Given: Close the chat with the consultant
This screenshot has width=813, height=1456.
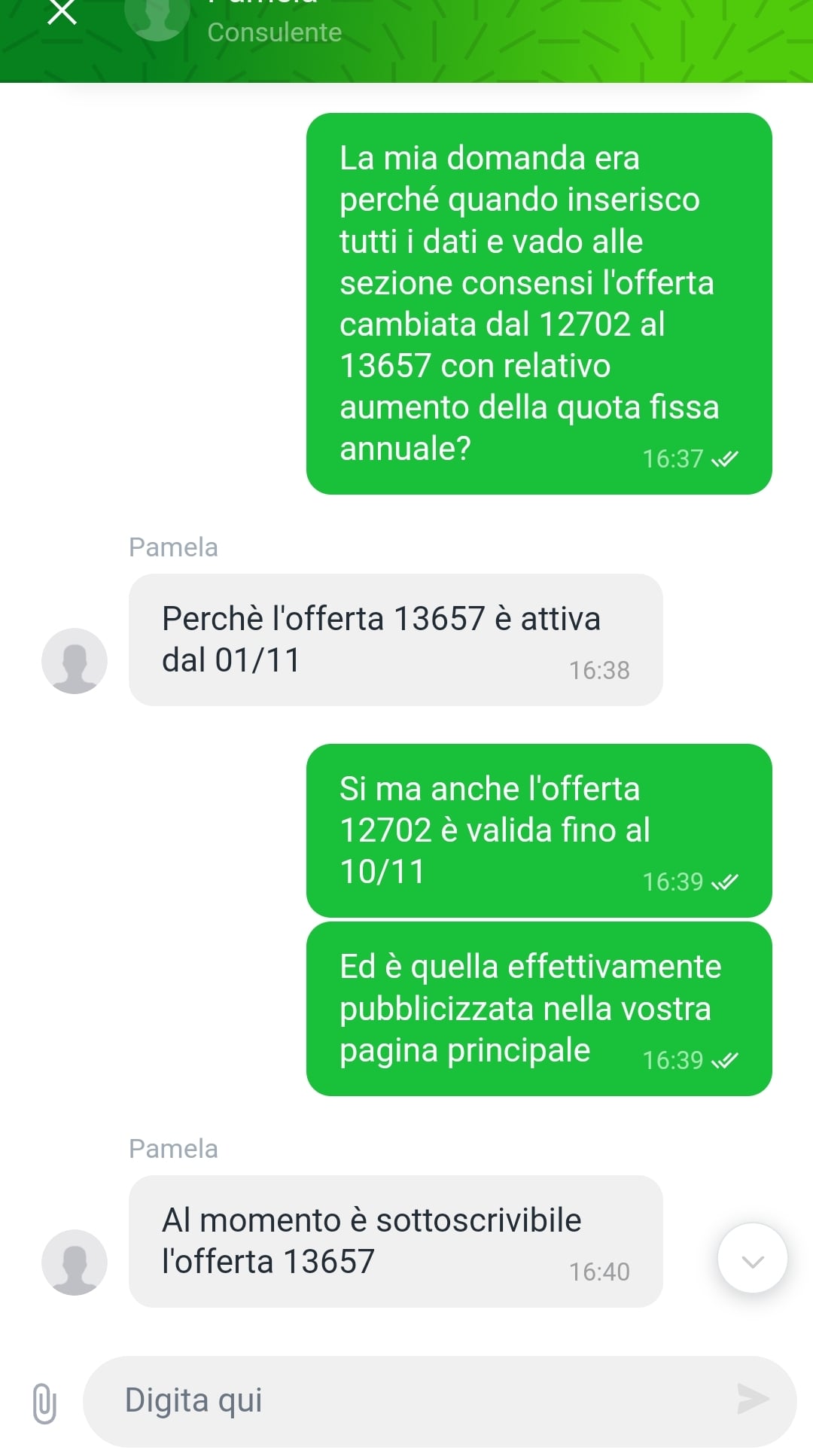Looking at the screenshot, I should click(x=62, y=13).
